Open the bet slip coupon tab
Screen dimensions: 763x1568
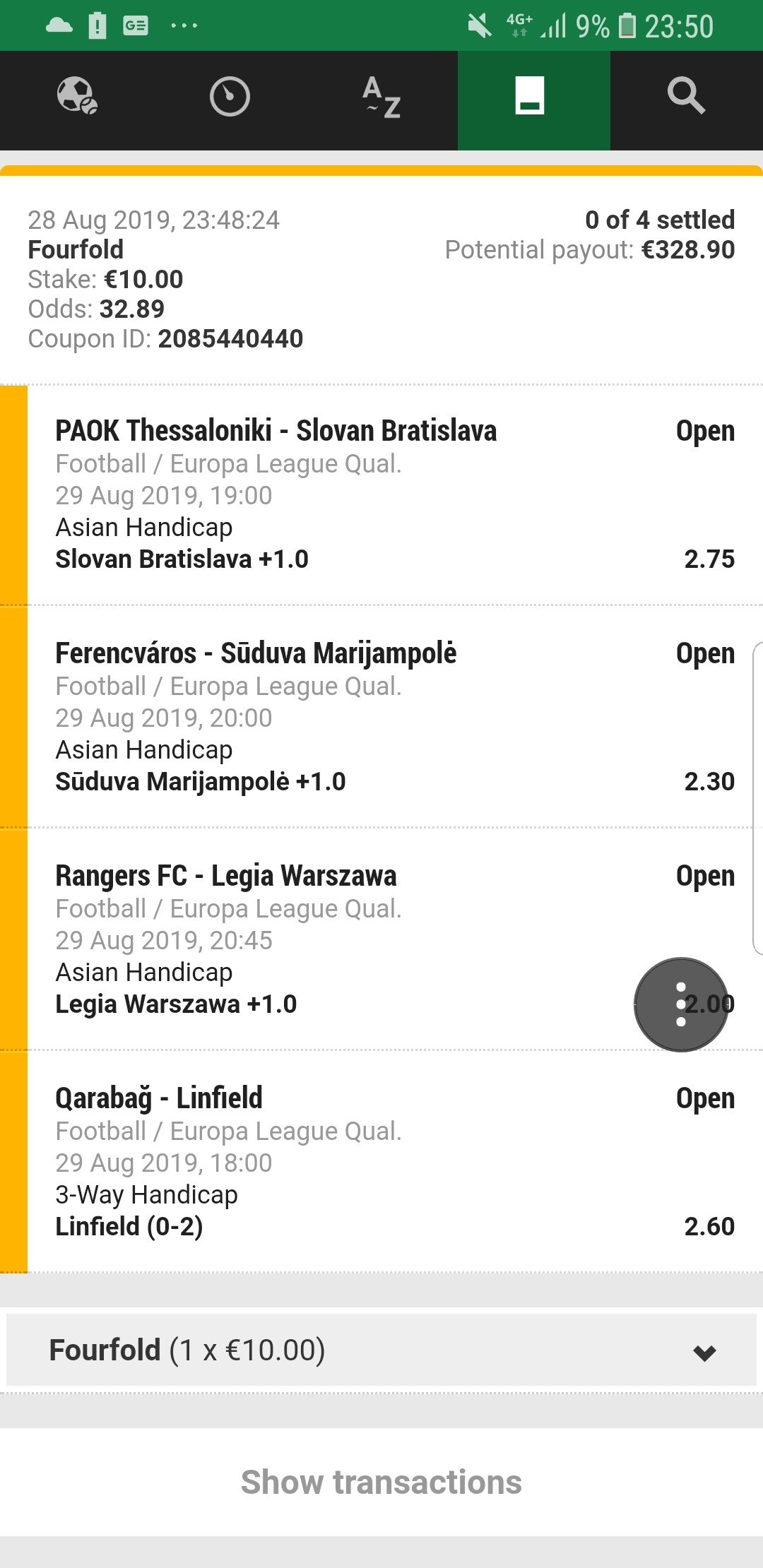pos(530,97)
